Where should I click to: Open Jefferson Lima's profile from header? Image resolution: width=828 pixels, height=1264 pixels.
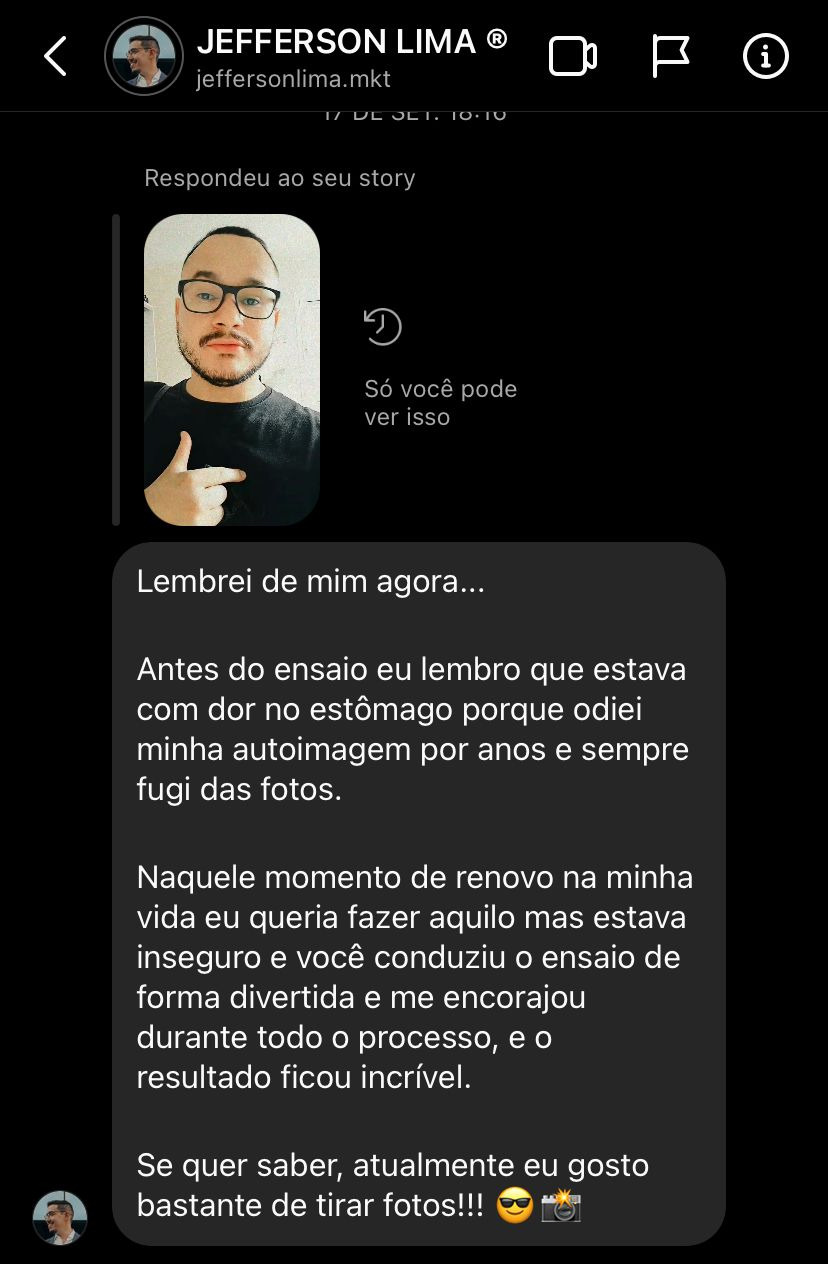[x=144, y=56]
